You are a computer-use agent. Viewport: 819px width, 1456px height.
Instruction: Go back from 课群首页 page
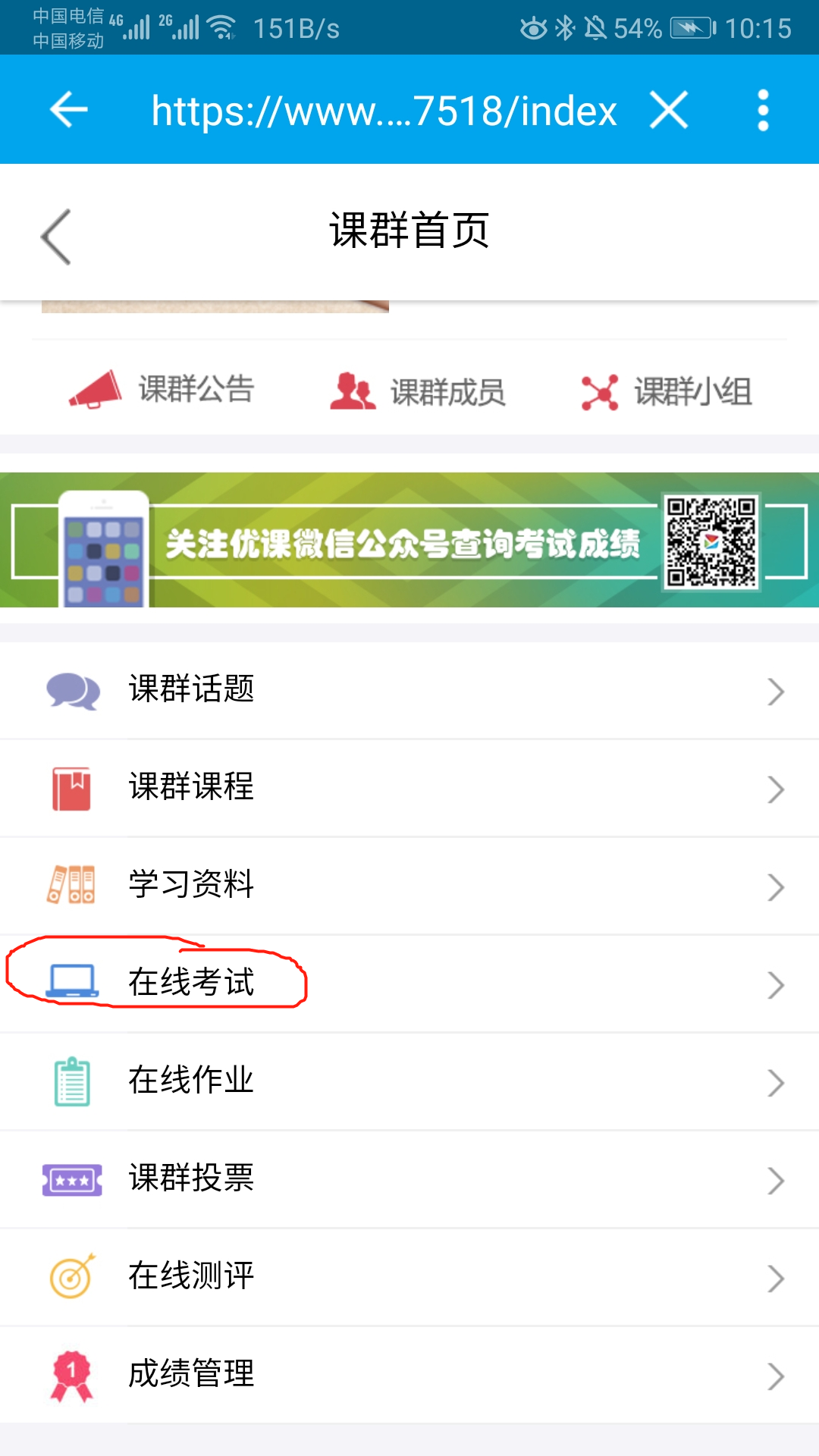coord(57,237)
